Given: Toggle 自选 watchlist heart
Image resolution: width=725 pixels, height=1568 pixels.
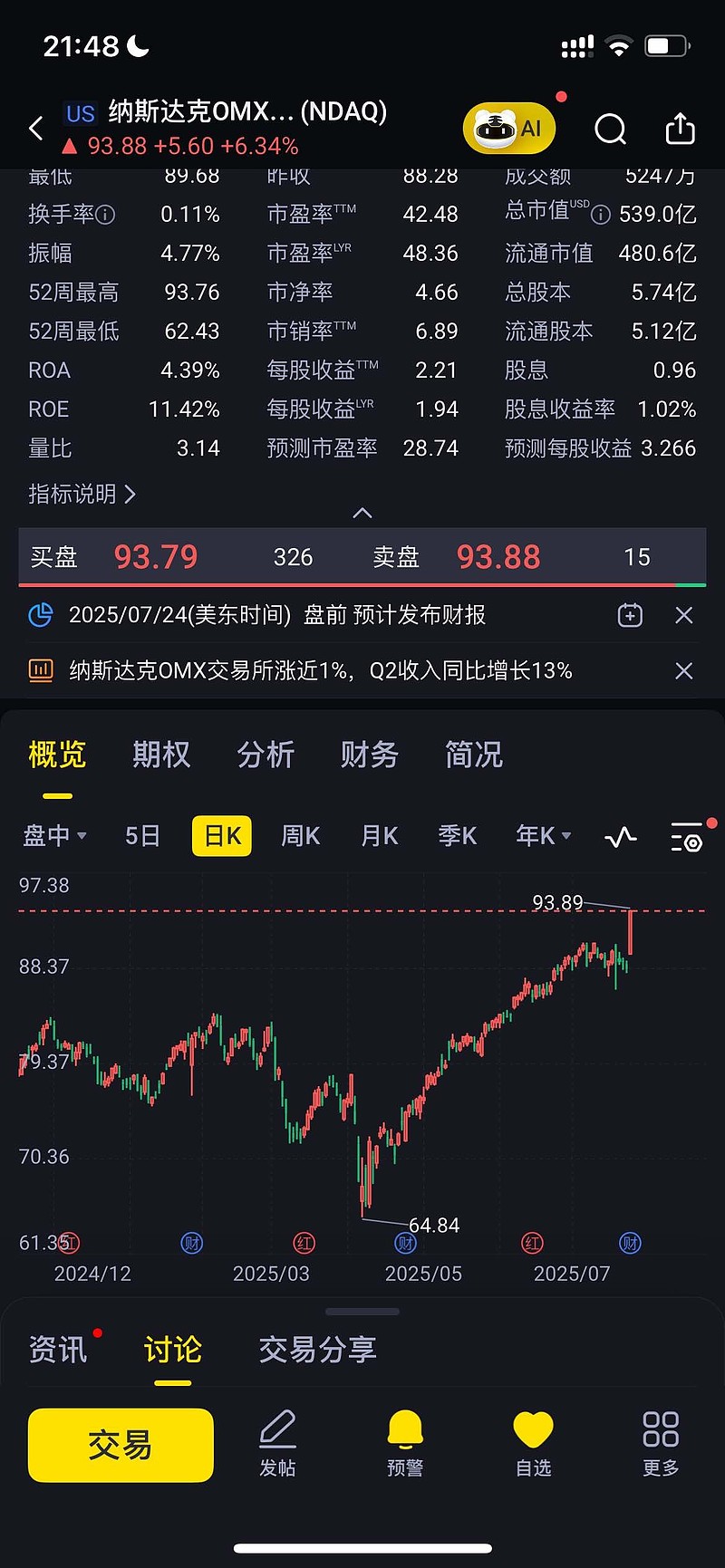Looking at the screenshot, I should [533, 1444].
